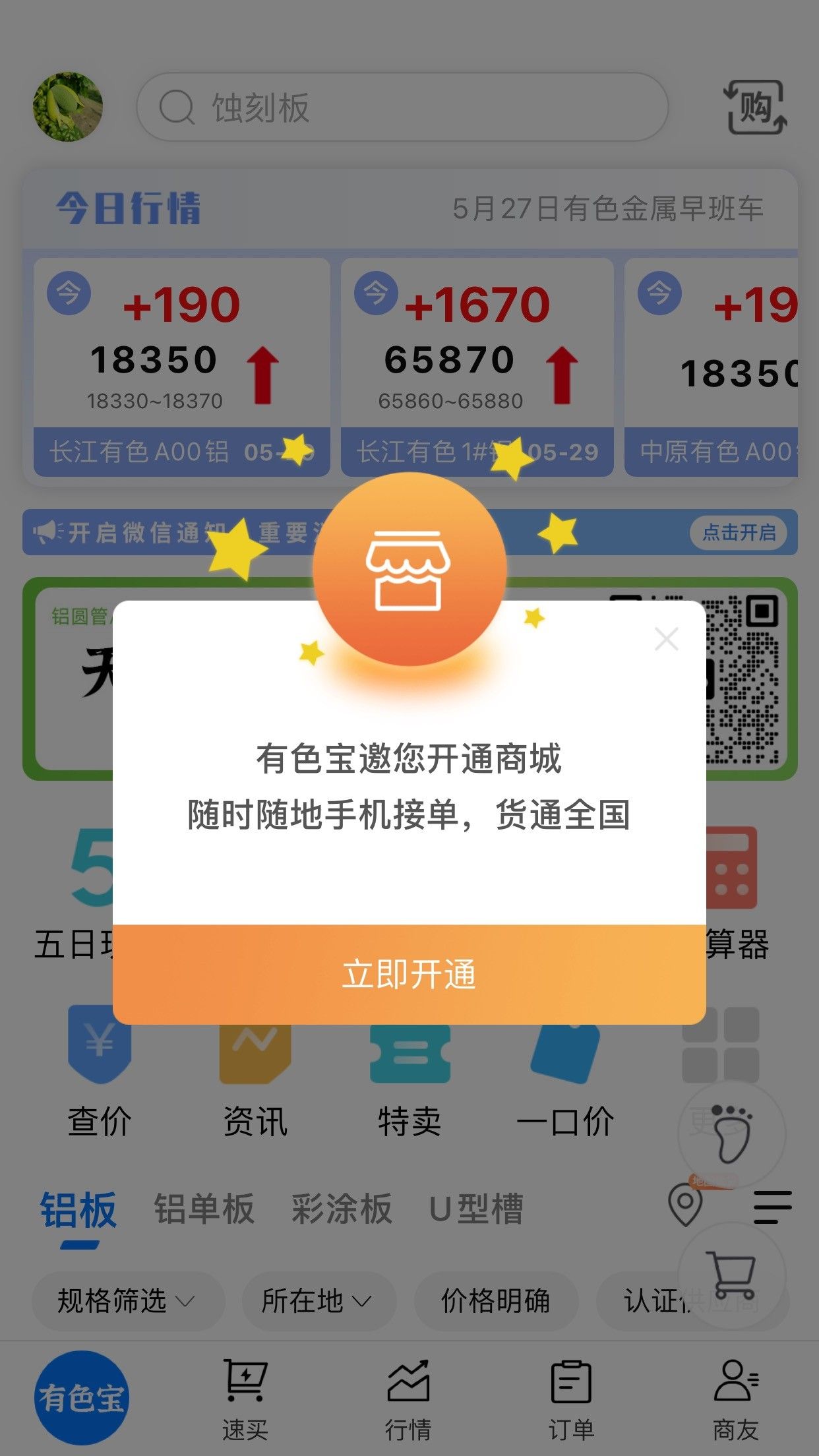Open the profile avatar
The width and height of the screenshot is (819, 1456).
click(x=68, y=107)
